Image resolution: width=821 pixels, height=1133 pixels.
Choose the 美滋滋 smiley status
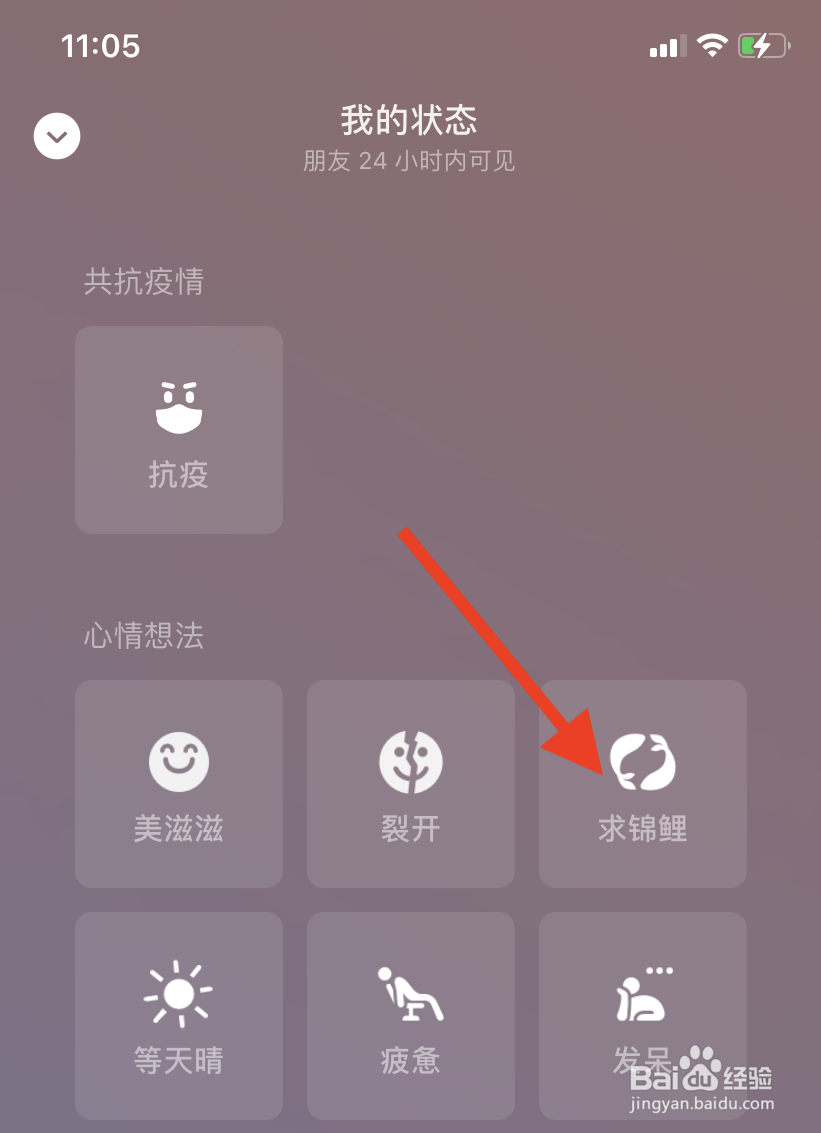click(x=178, y=760)
